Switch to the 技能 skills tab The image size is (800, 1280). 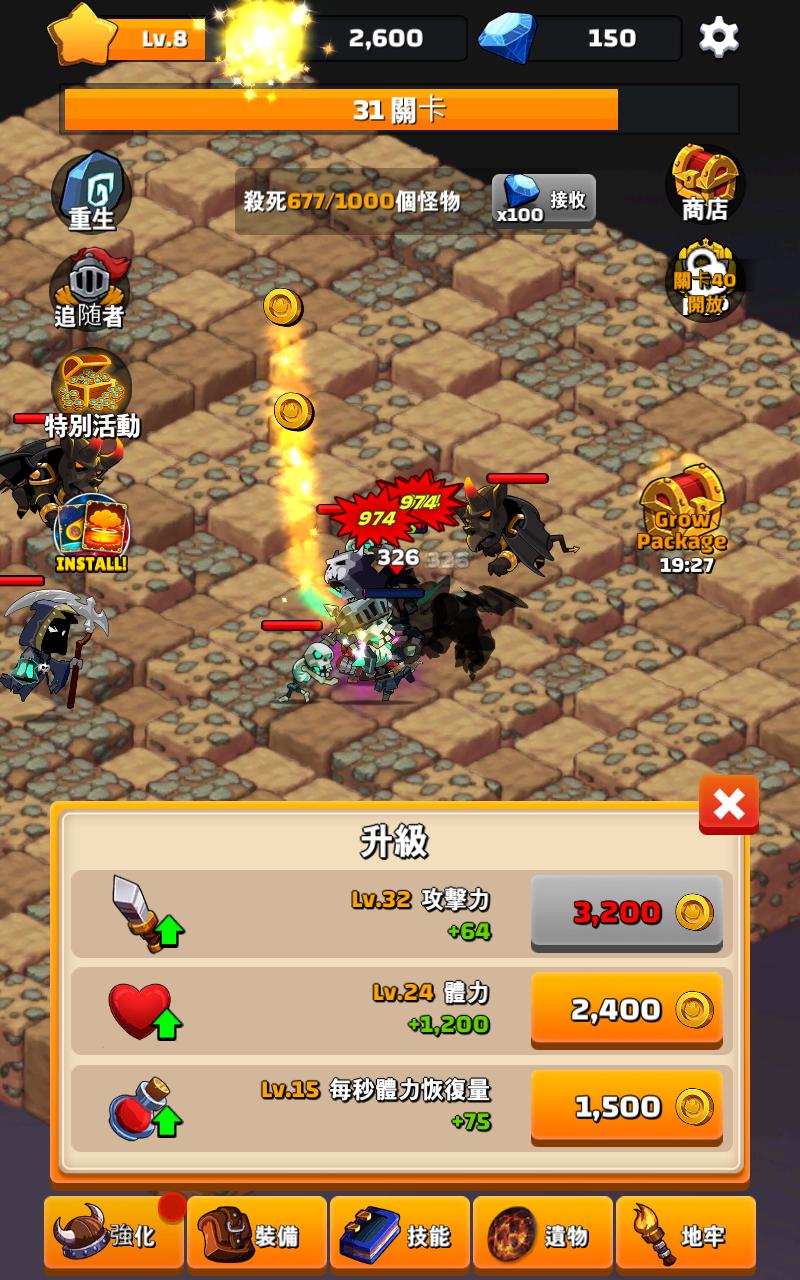400,1235
